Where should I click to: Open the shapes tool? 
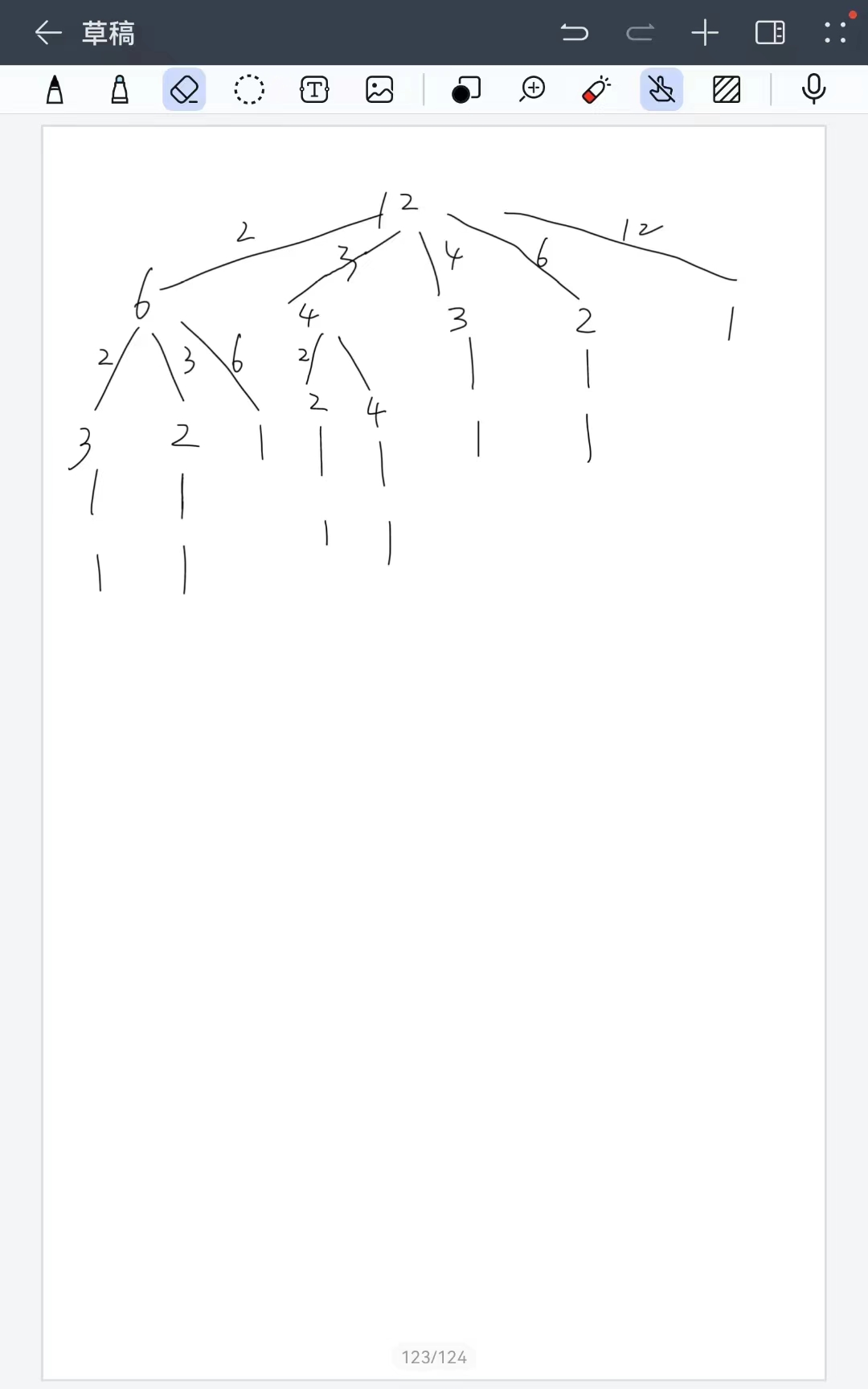(466, 89)
